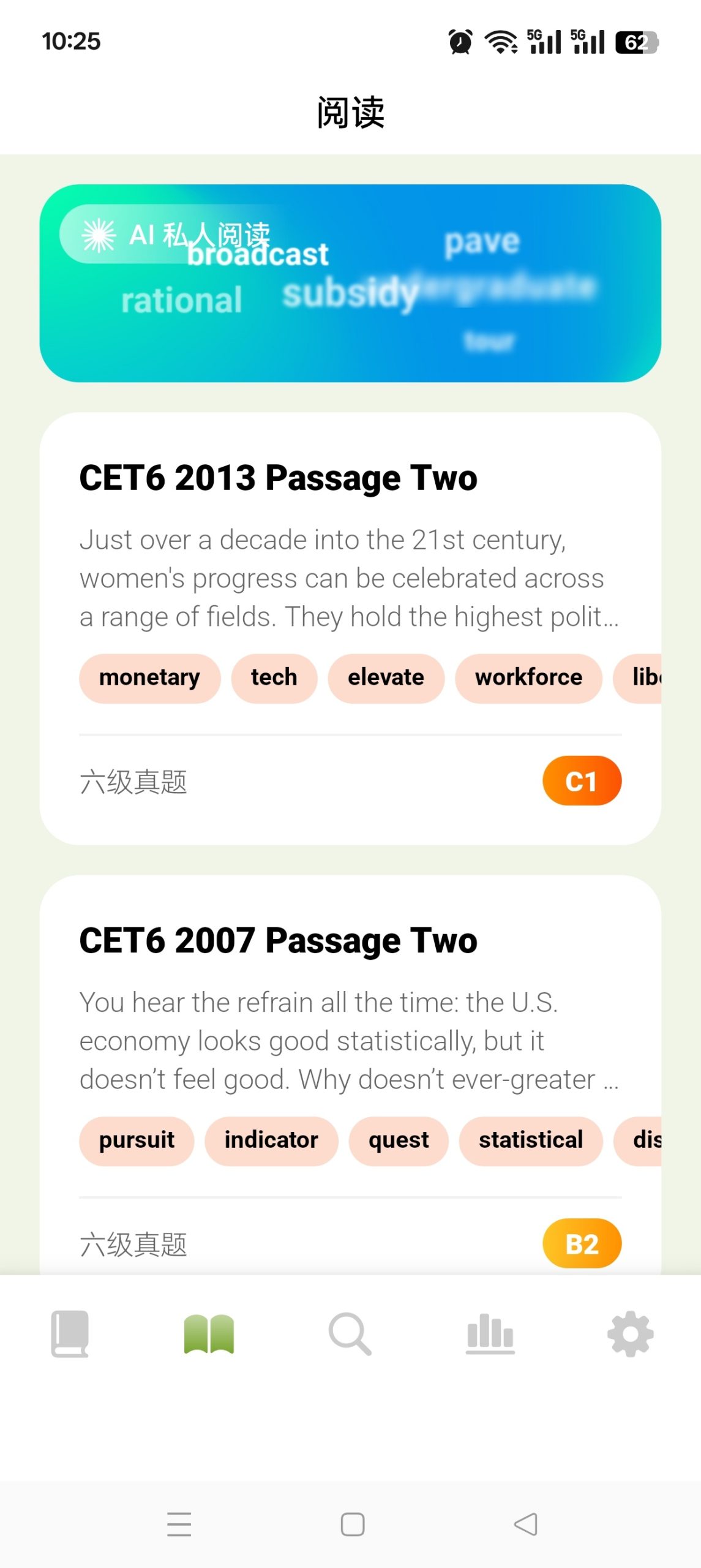The height and width of the screenshot is (1568, 701).
Task: Go back using the system back button
Action: 525,1524
